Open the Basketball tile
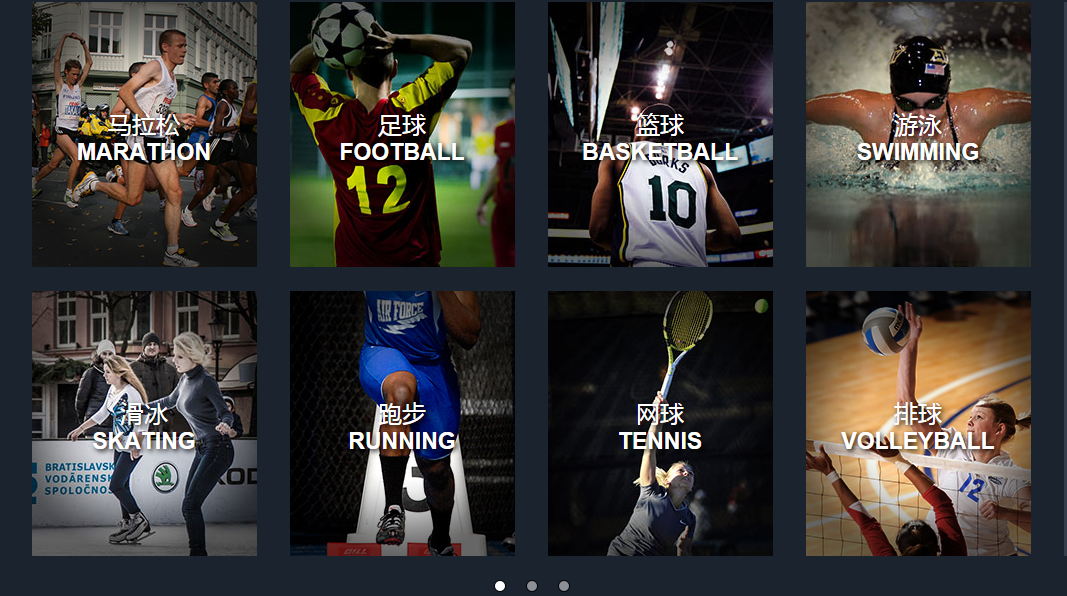Screen dimensions: 1067x596 tap(660, 134)
